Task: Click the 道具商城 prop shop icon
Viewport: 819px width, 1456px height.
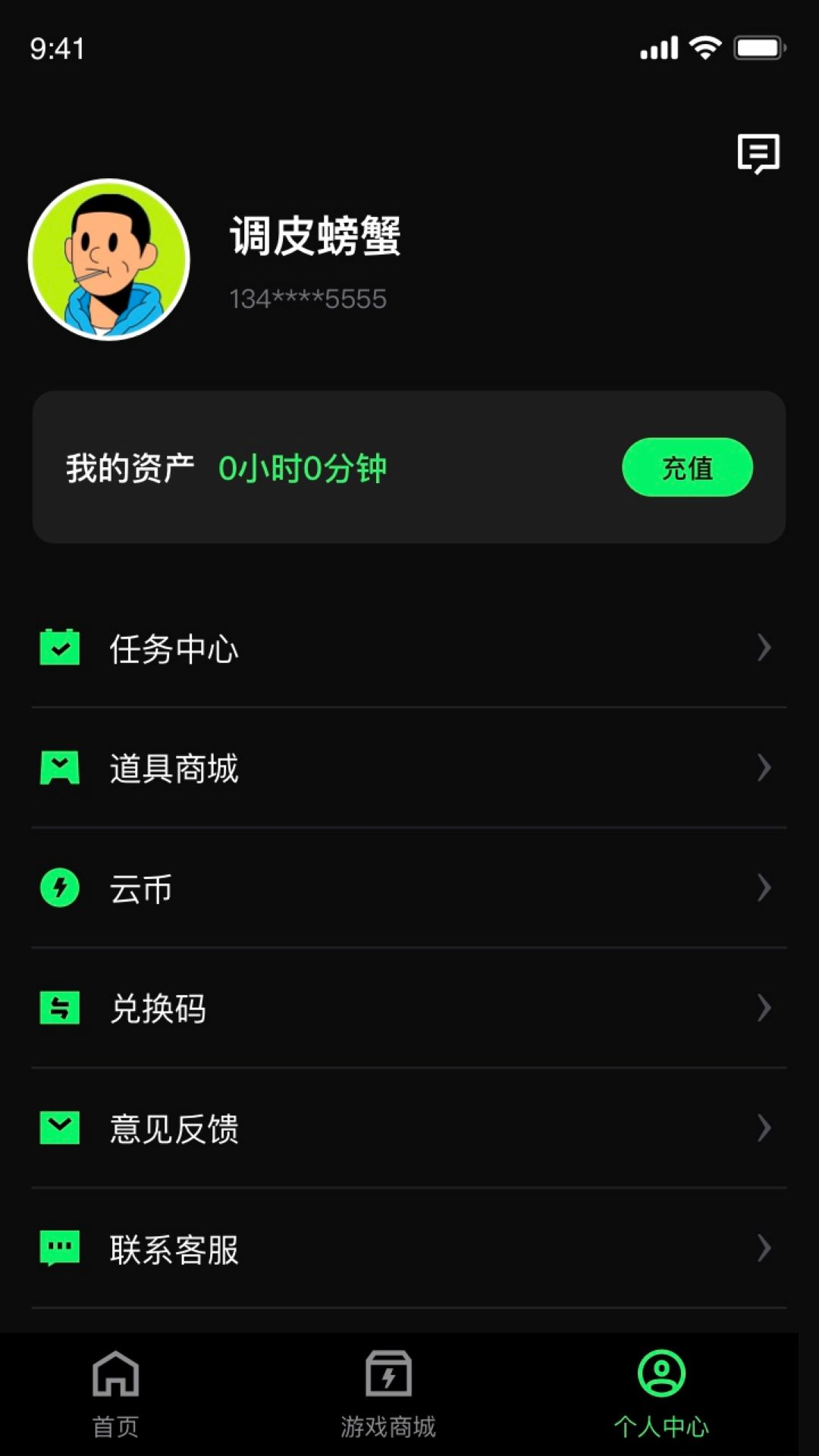Action: point(59,767)
